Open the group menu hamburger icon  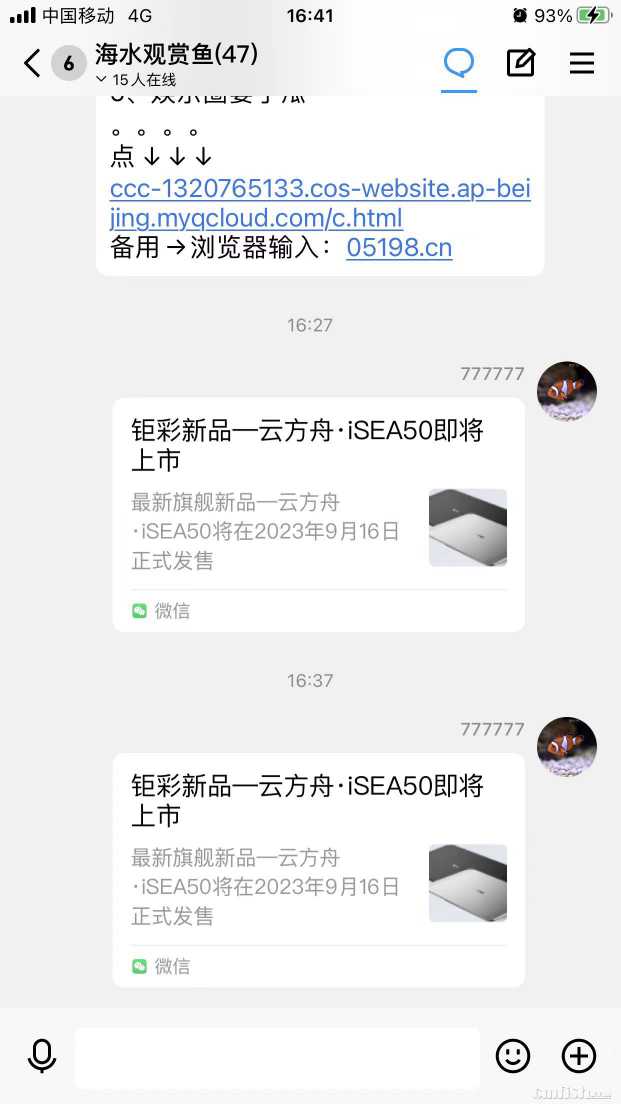coord(582,63)
